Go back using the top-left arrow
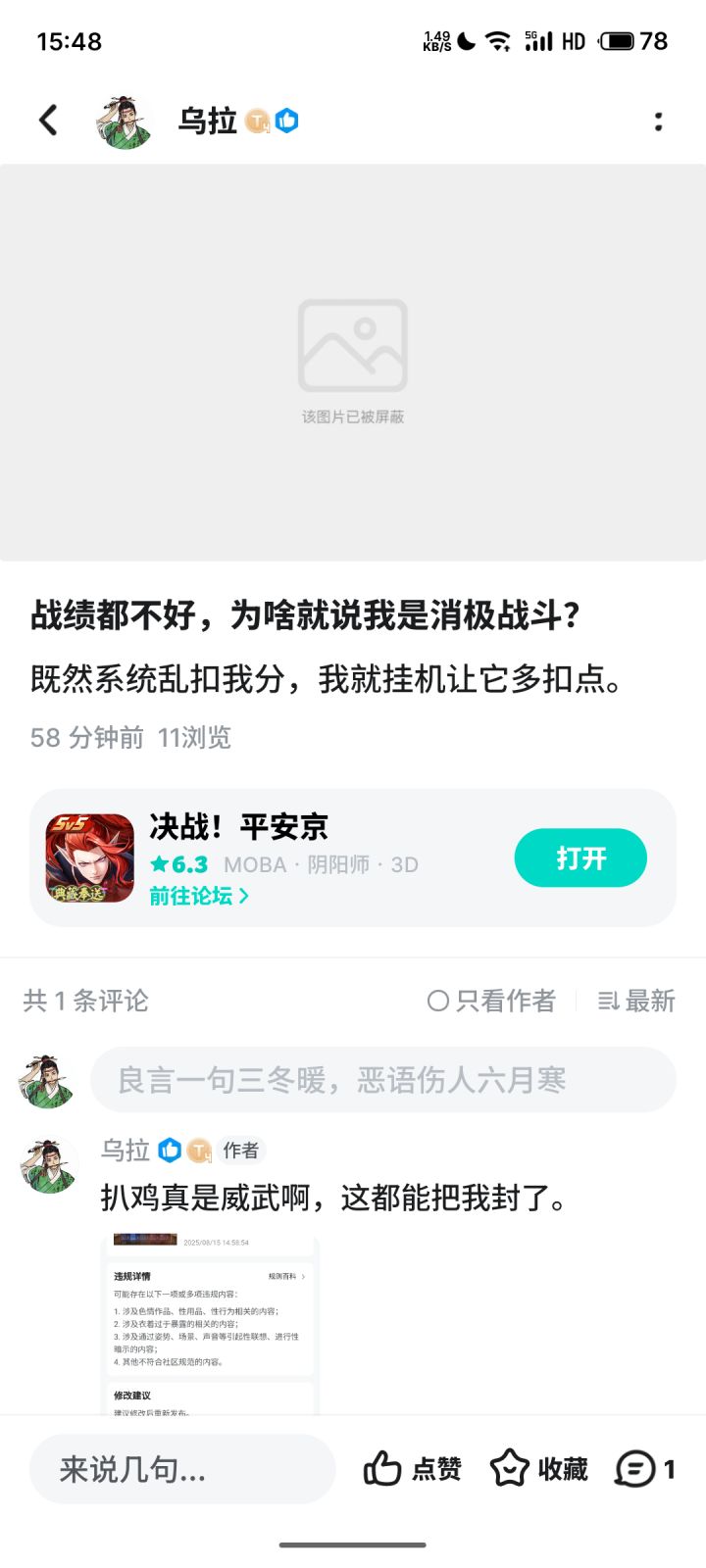 click(48, 121)
